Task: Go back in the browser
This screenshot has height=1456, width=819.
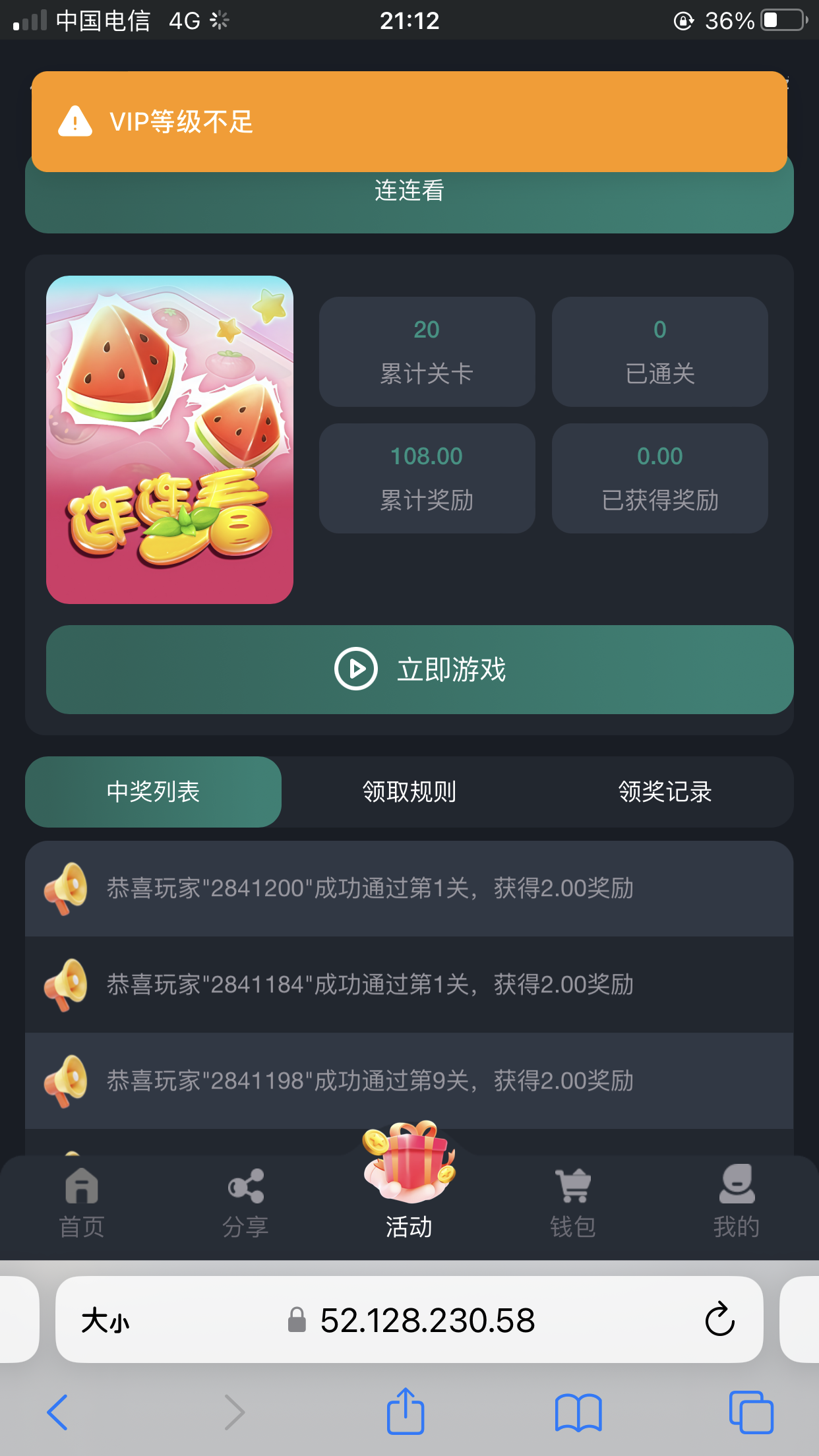Action: pos(58,1412)
